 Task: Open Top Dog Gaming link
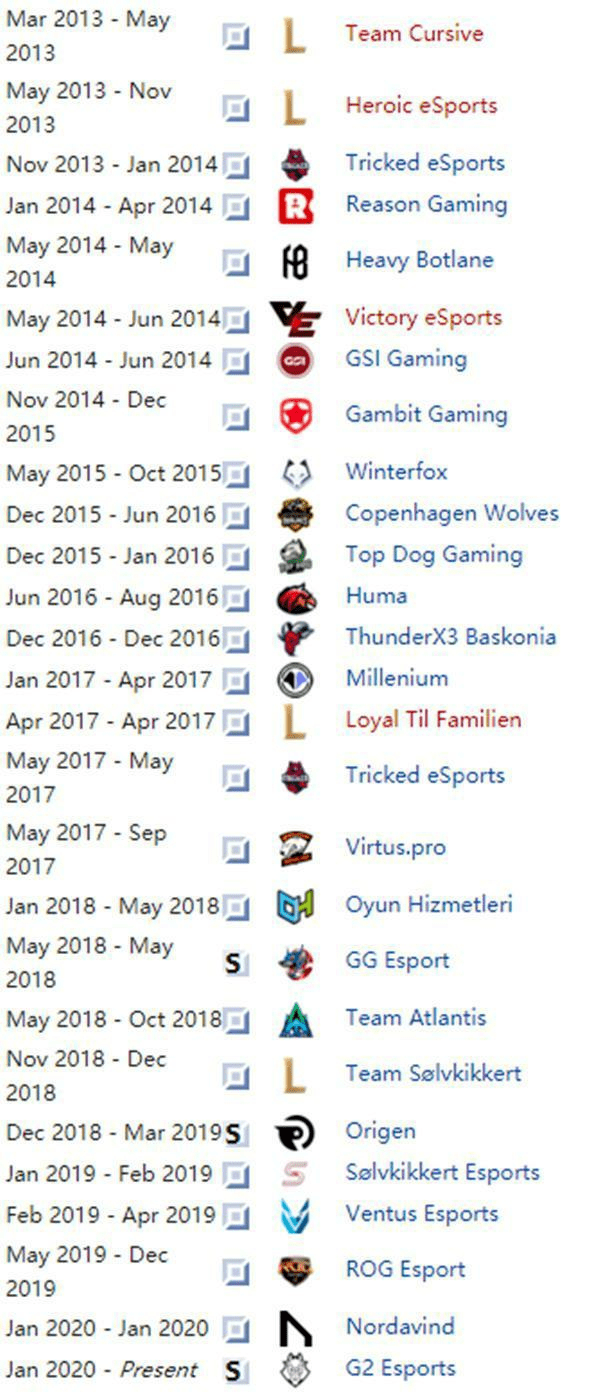point(434,554)
